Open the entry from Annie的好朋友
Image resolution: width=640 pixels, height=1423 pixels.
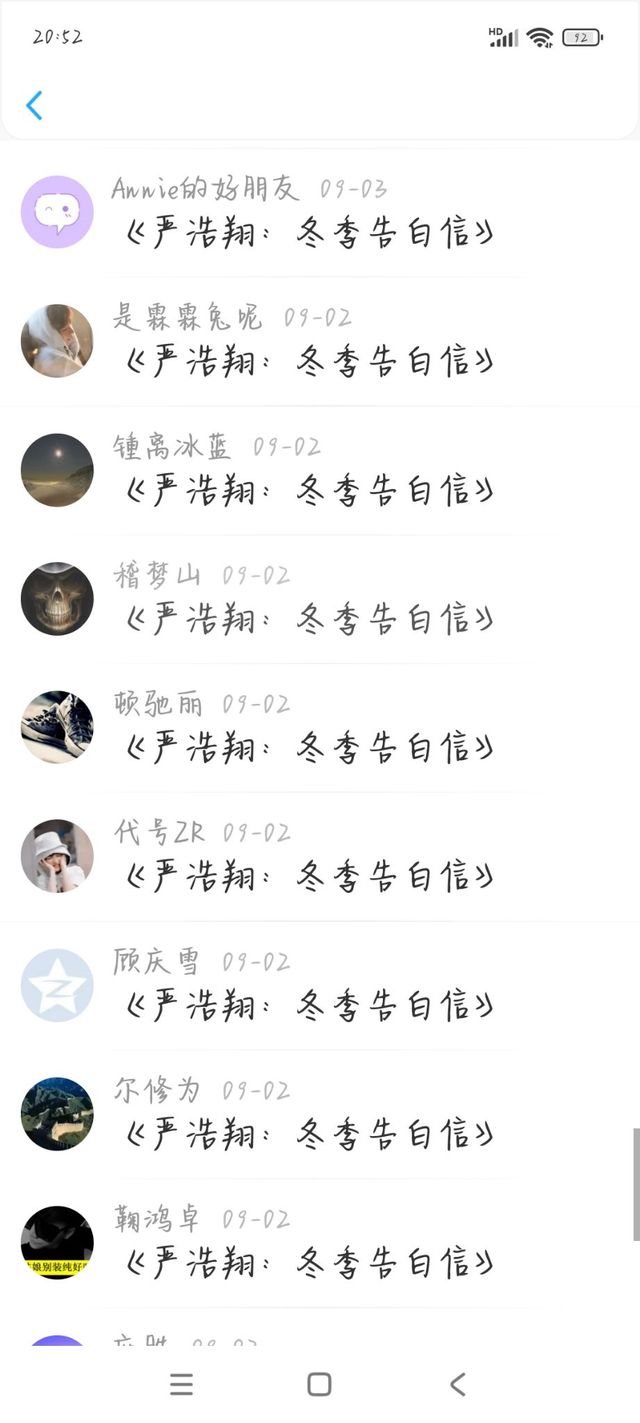[310, 232]
